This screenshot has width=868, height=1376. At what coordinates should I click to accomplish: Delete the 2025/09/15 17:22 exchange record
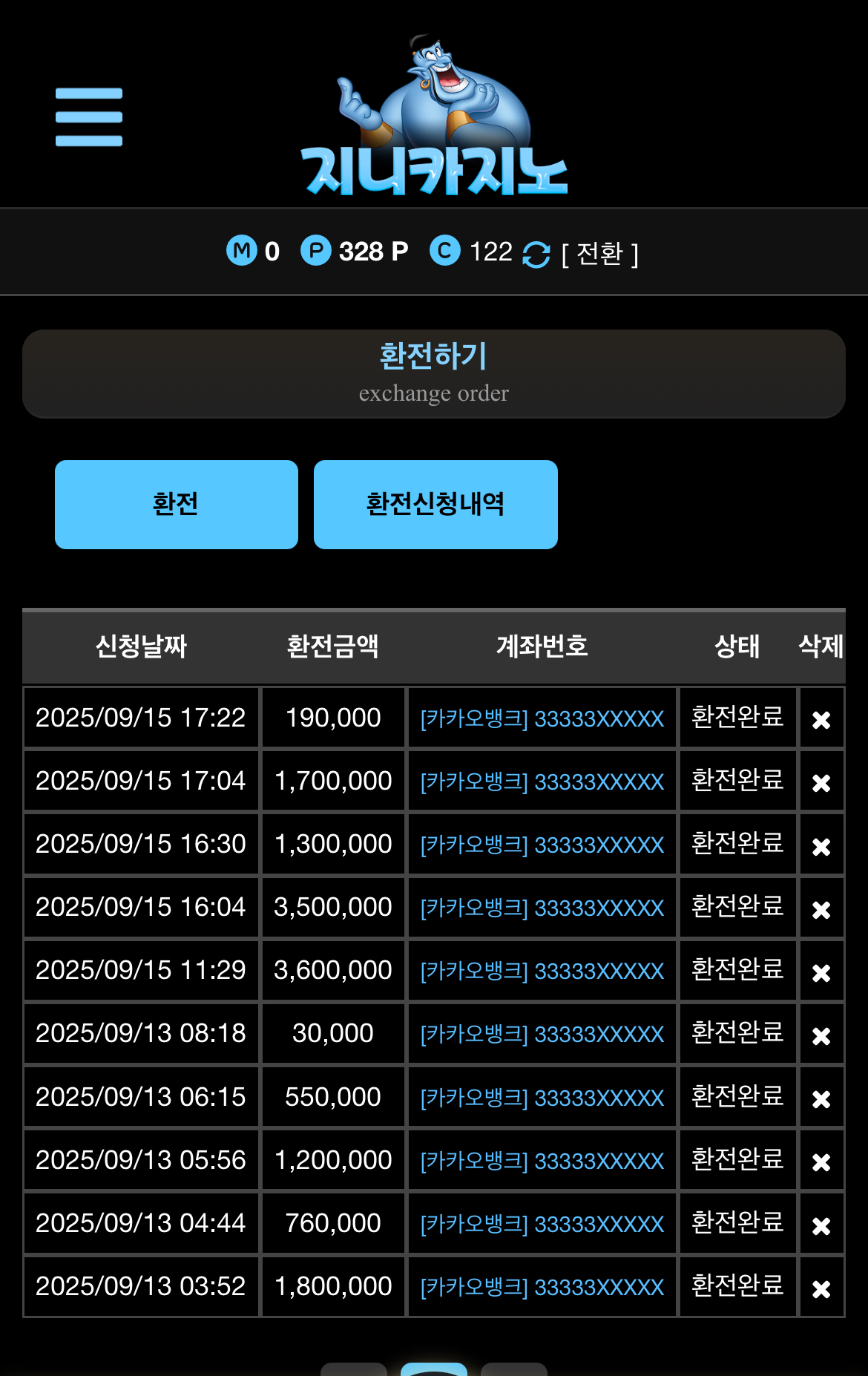pyautogui.click(x=821, y=719)
